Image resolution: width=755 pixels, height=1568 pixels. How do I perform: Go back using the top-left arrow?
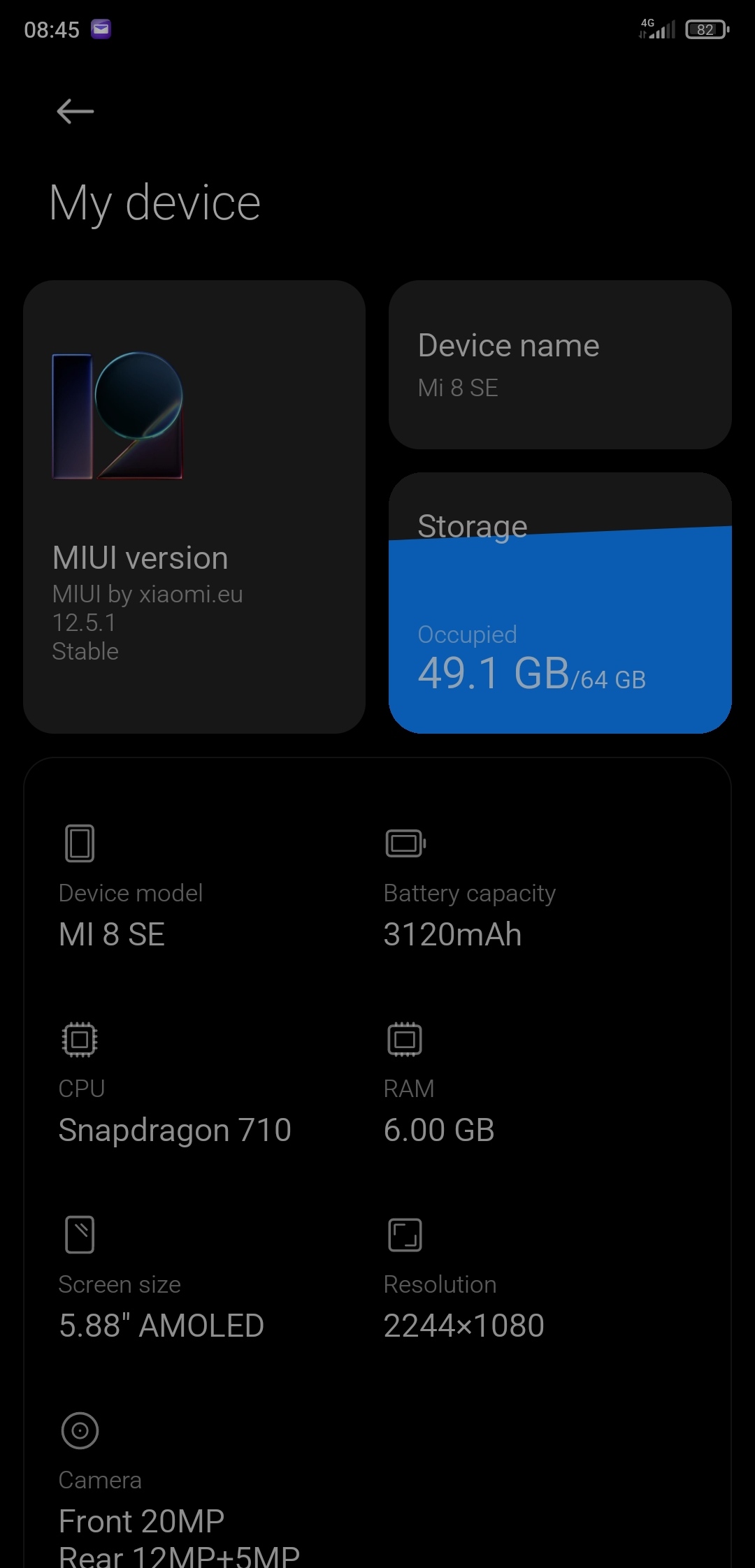pos(75,111)
